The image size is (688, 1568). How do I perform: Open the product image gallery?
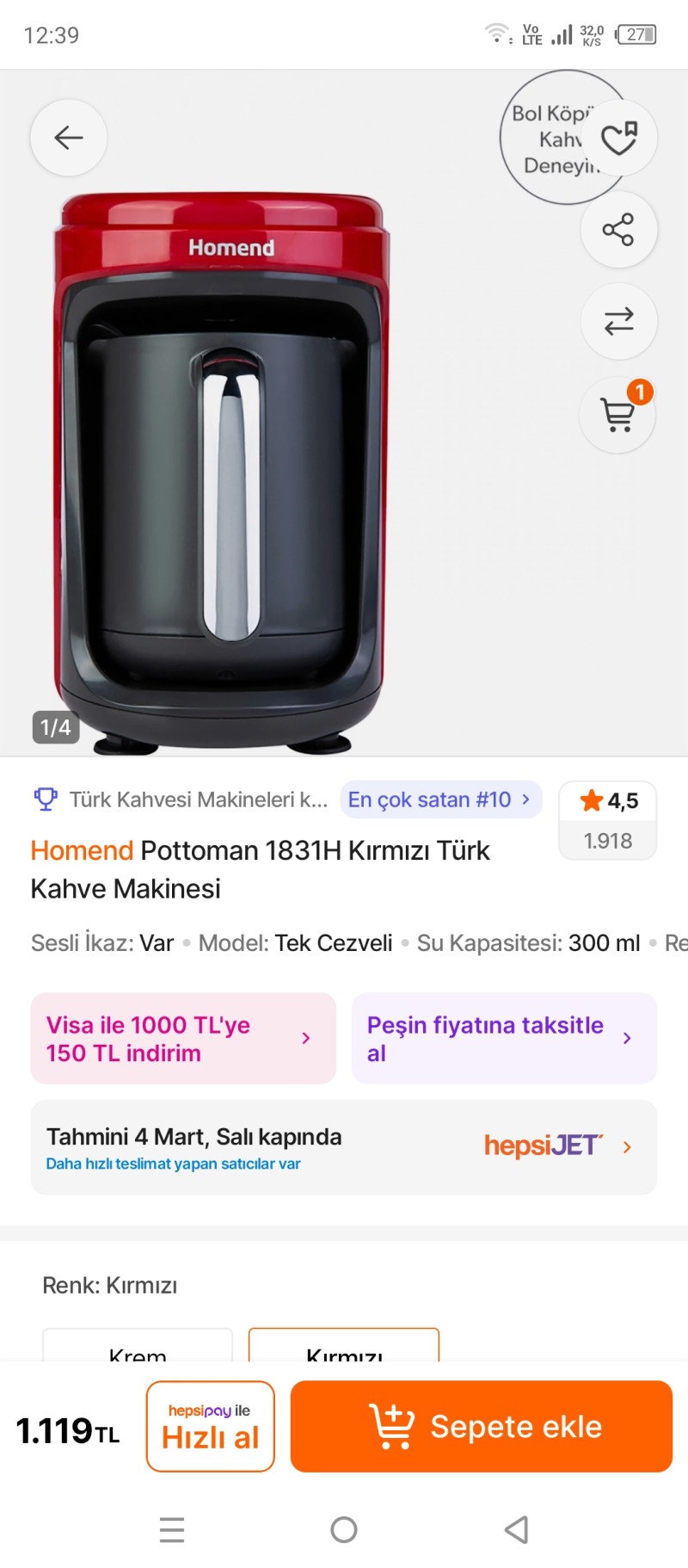pos(224,465)
